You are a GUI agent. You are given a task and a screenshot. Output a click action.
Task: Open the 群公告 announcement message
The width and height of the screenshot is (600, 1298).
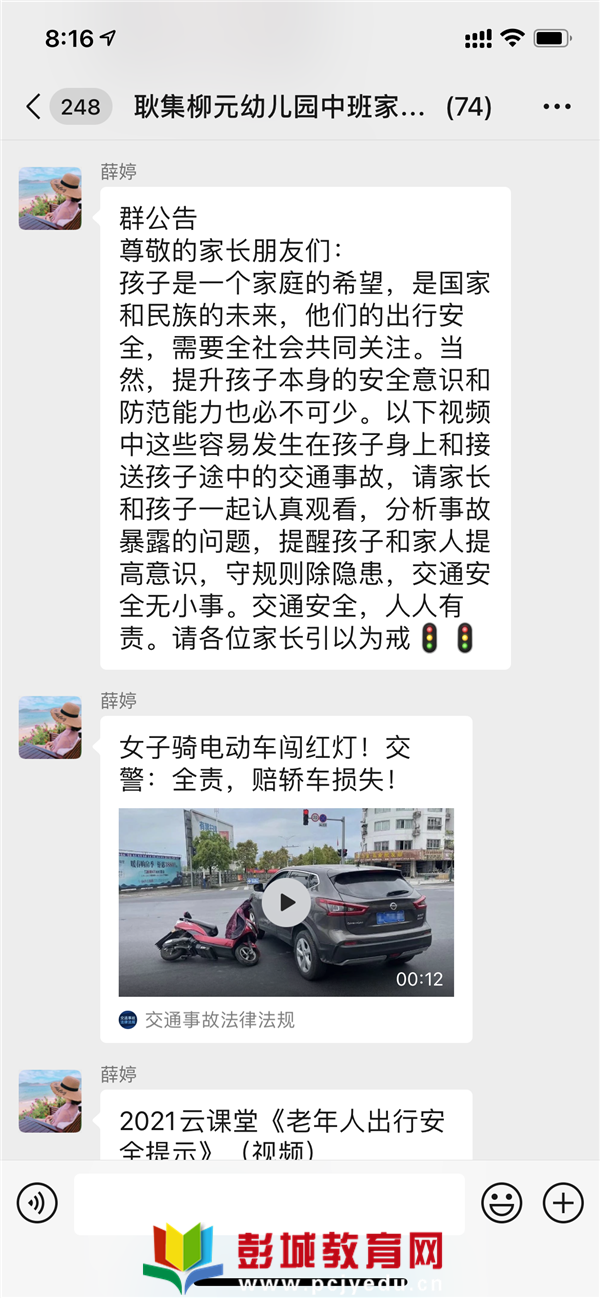pyautogui.click(x=305, y=428)
